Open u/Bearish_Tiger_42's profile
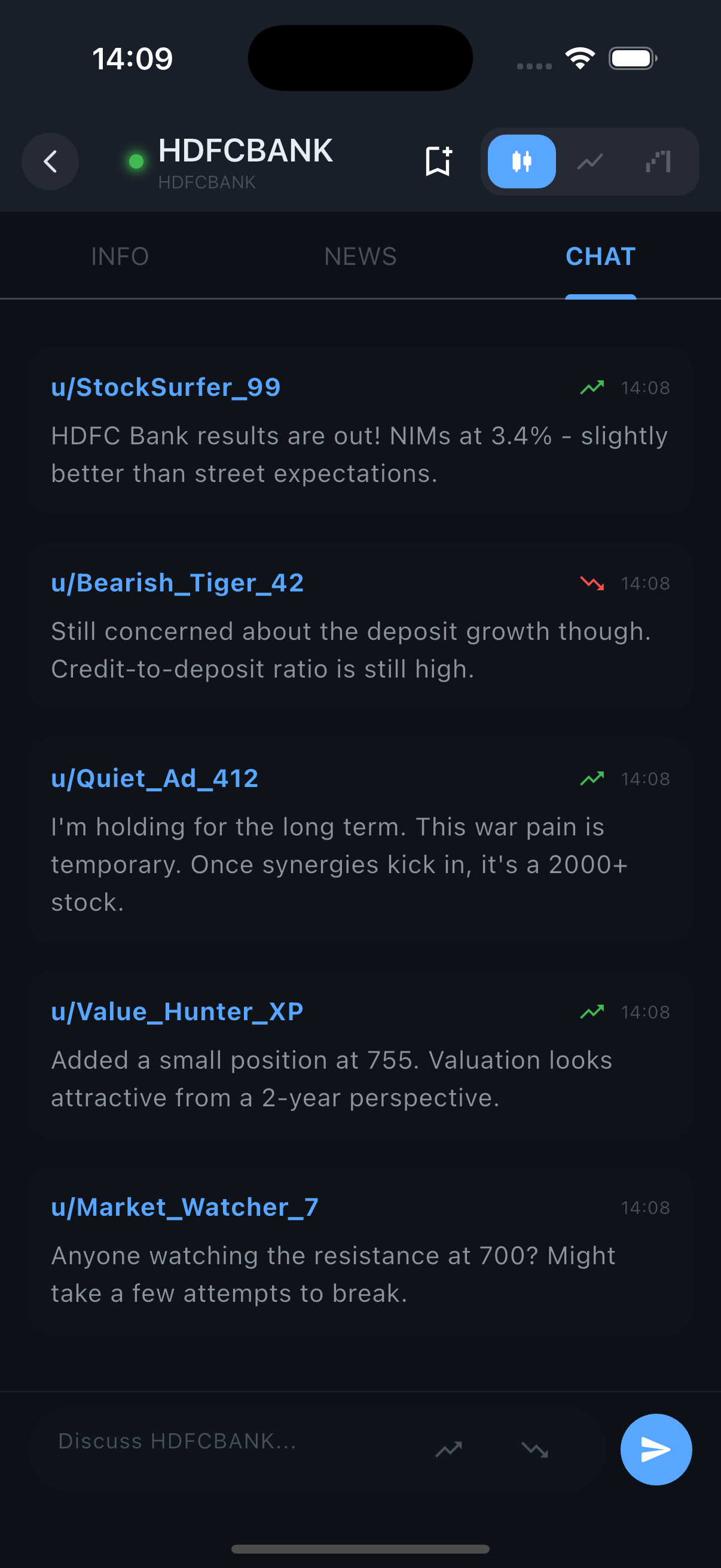Screen dimensions: 721x1568 click(177, 582)
